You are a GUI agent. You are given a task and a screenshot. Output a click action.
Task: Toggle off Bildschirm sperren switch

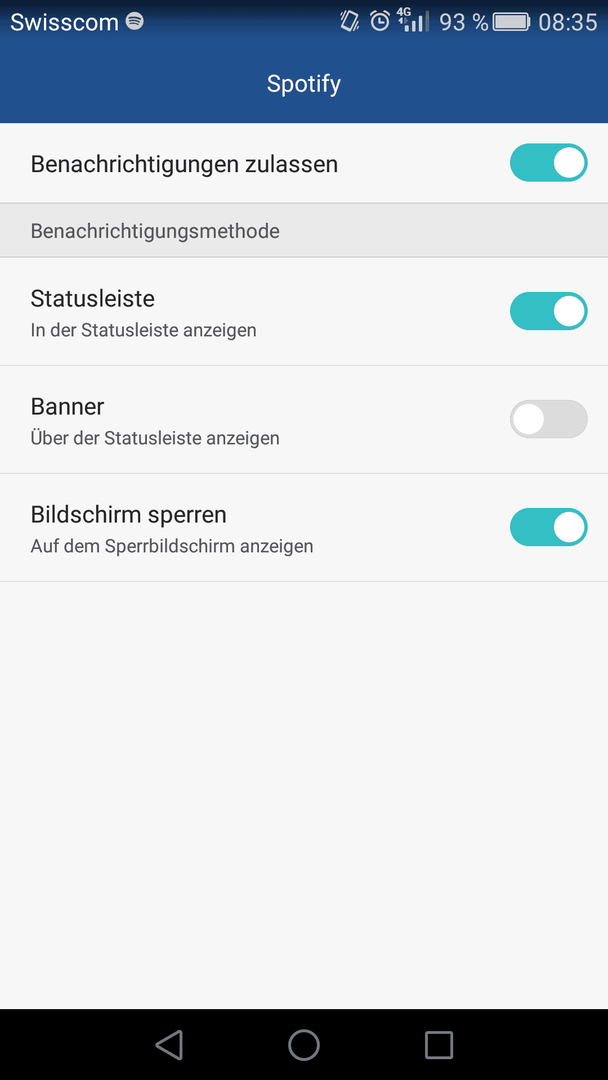548,527
